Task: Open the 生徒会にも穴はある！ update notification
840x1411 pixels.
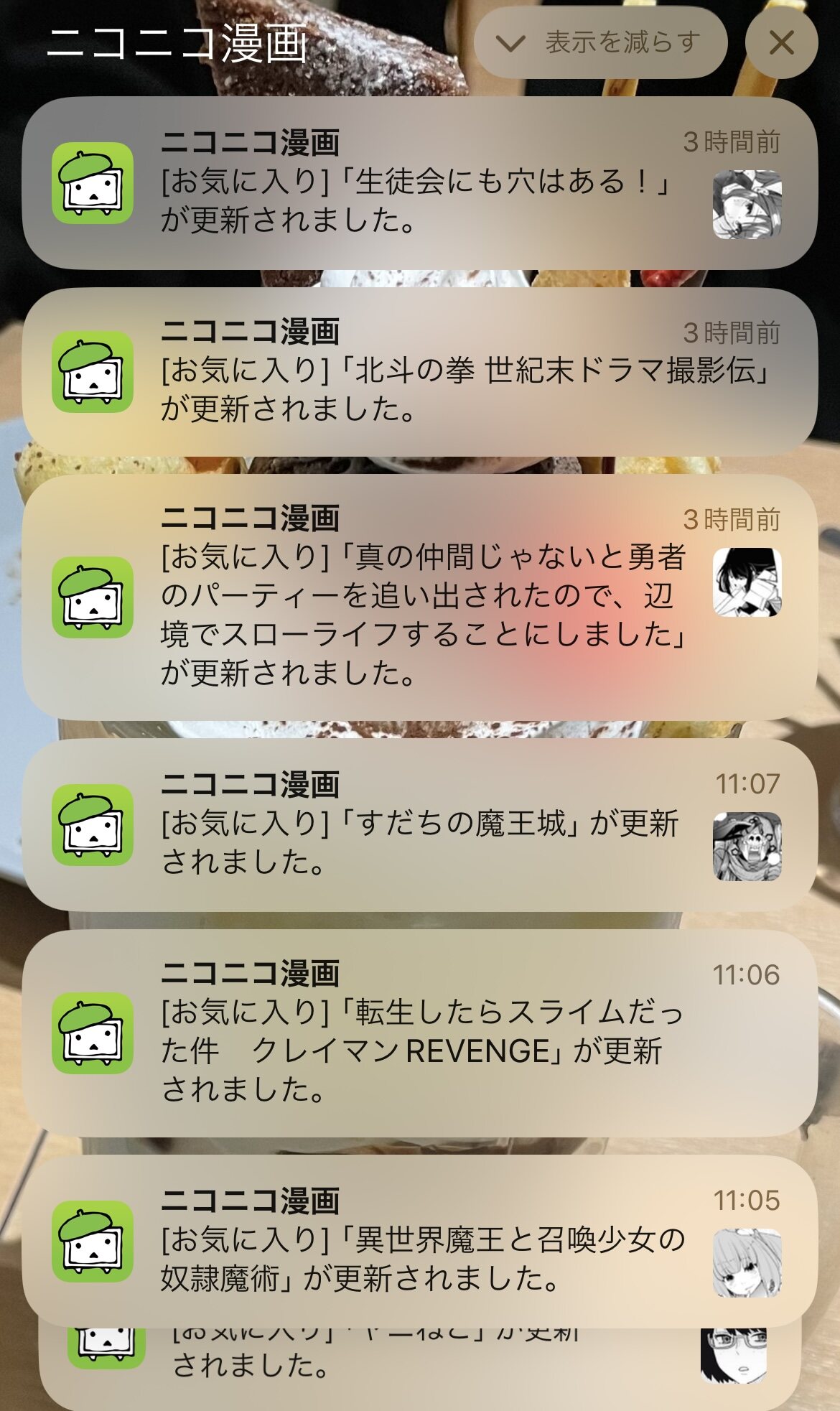Action: [420, 183]
